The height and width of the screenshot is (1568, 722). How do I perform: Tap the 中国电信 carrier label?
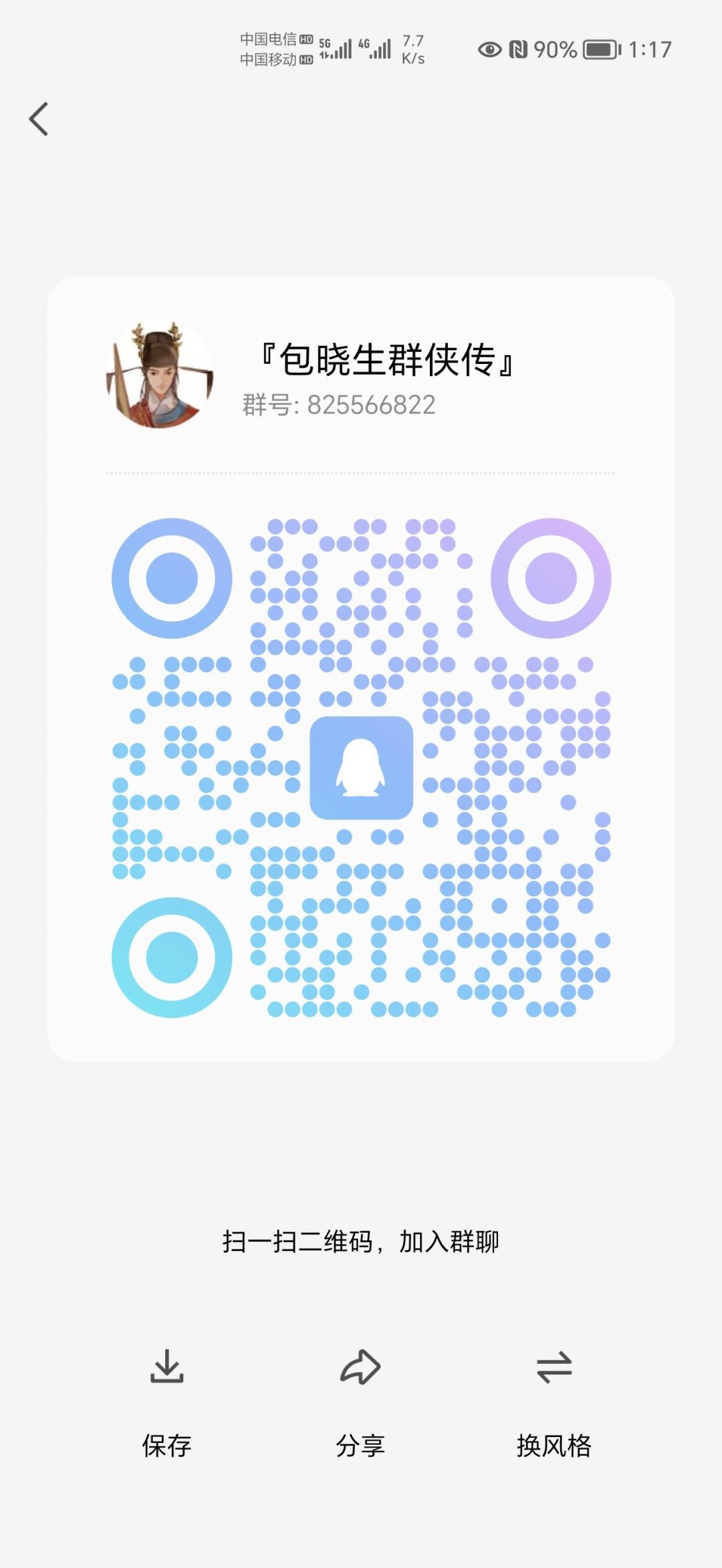click(267, 38)
